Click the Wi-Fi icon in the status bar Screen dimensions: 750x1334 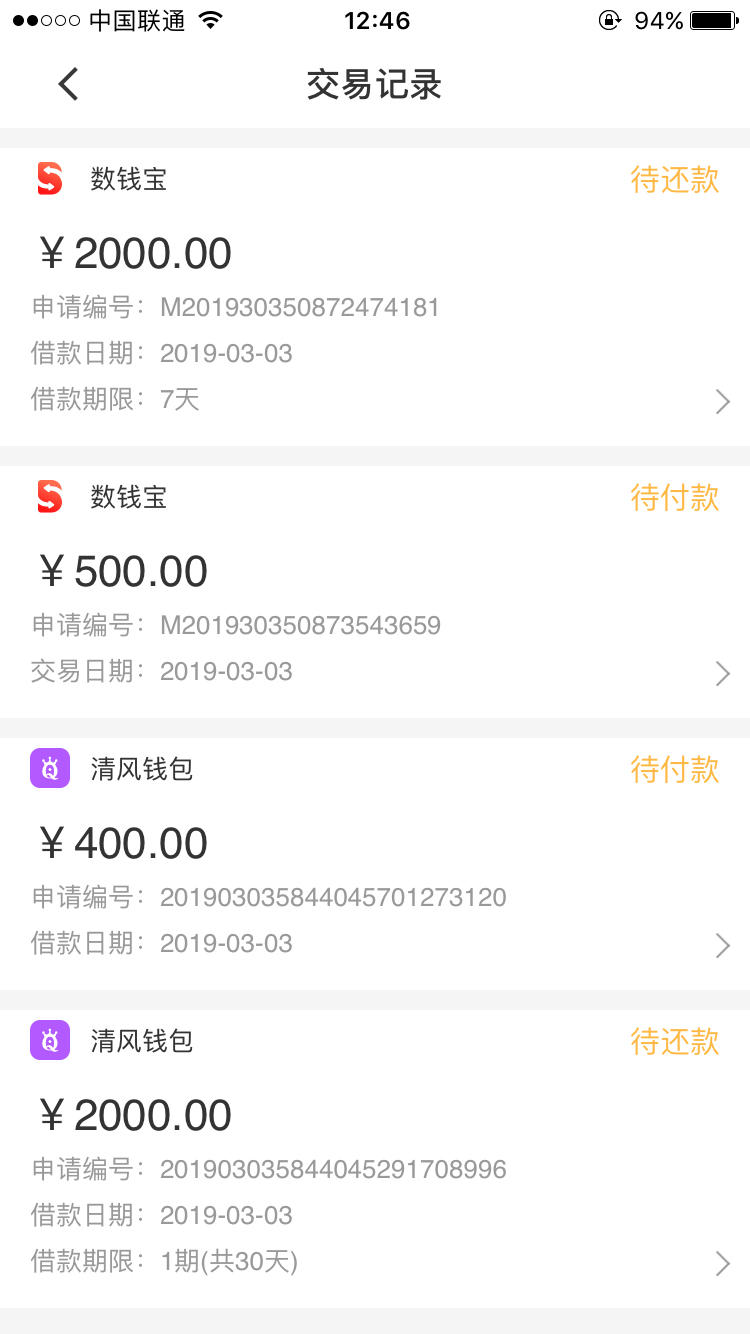(209, 18)
